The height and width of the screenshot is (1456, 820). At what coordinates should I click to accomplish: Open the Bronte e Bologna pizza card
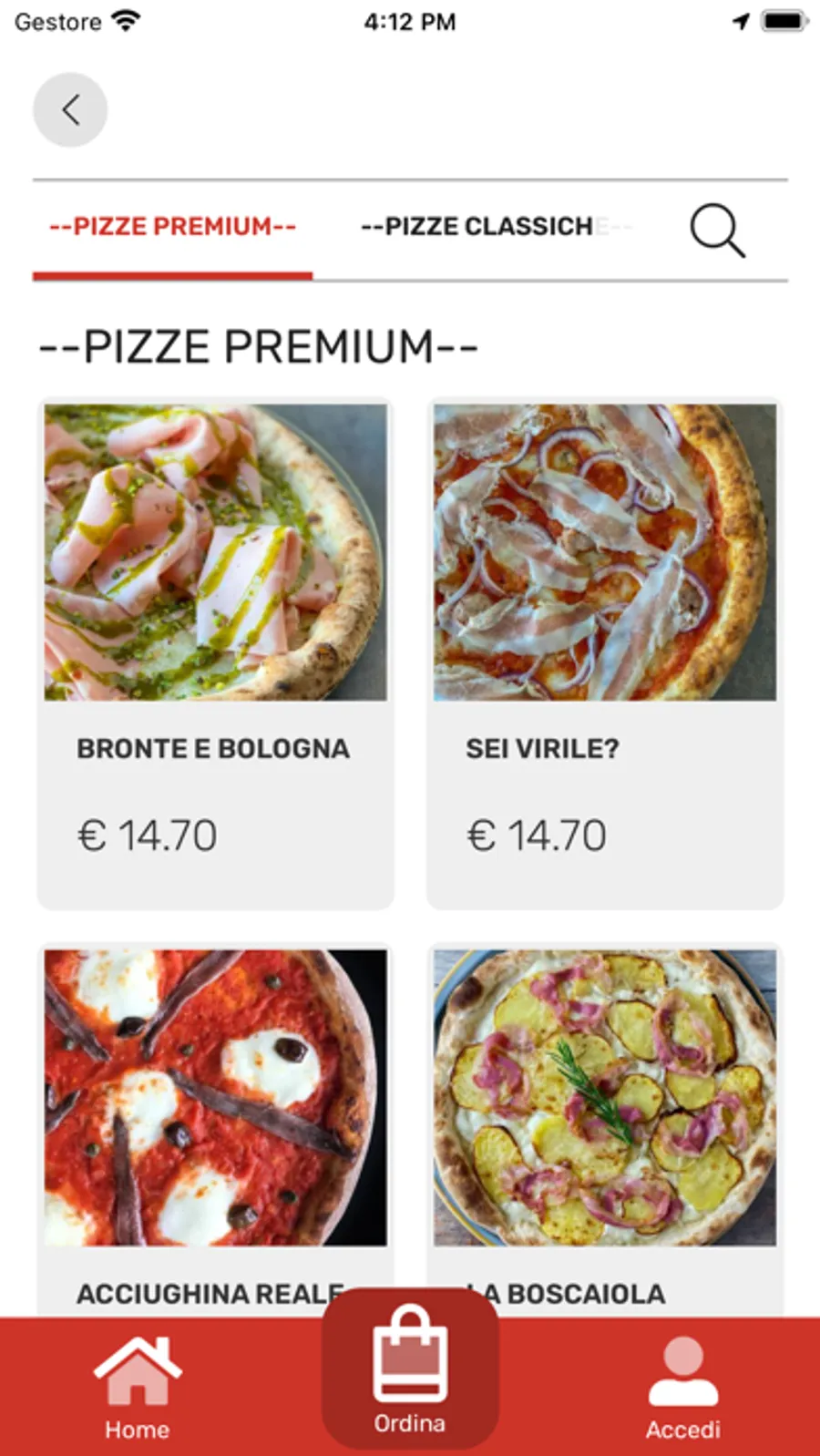coord(216,653)
